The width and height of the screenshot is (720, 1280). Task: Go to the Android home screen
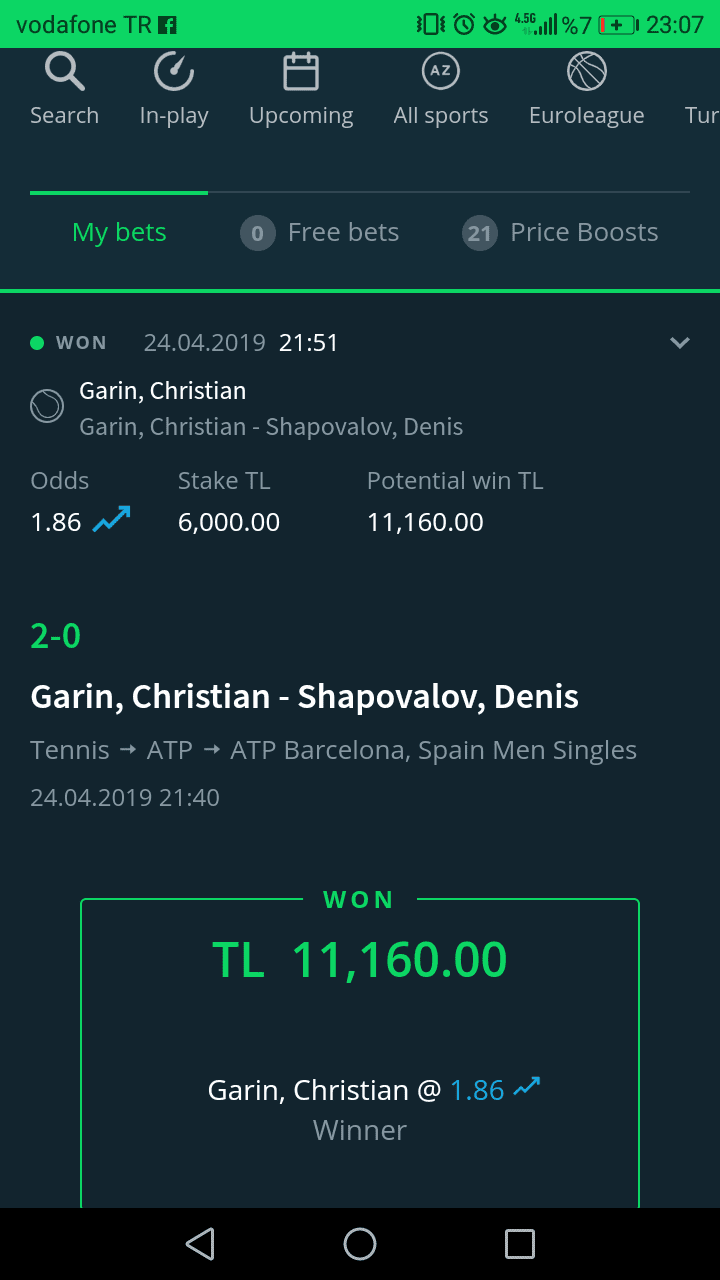point(360,1244)
